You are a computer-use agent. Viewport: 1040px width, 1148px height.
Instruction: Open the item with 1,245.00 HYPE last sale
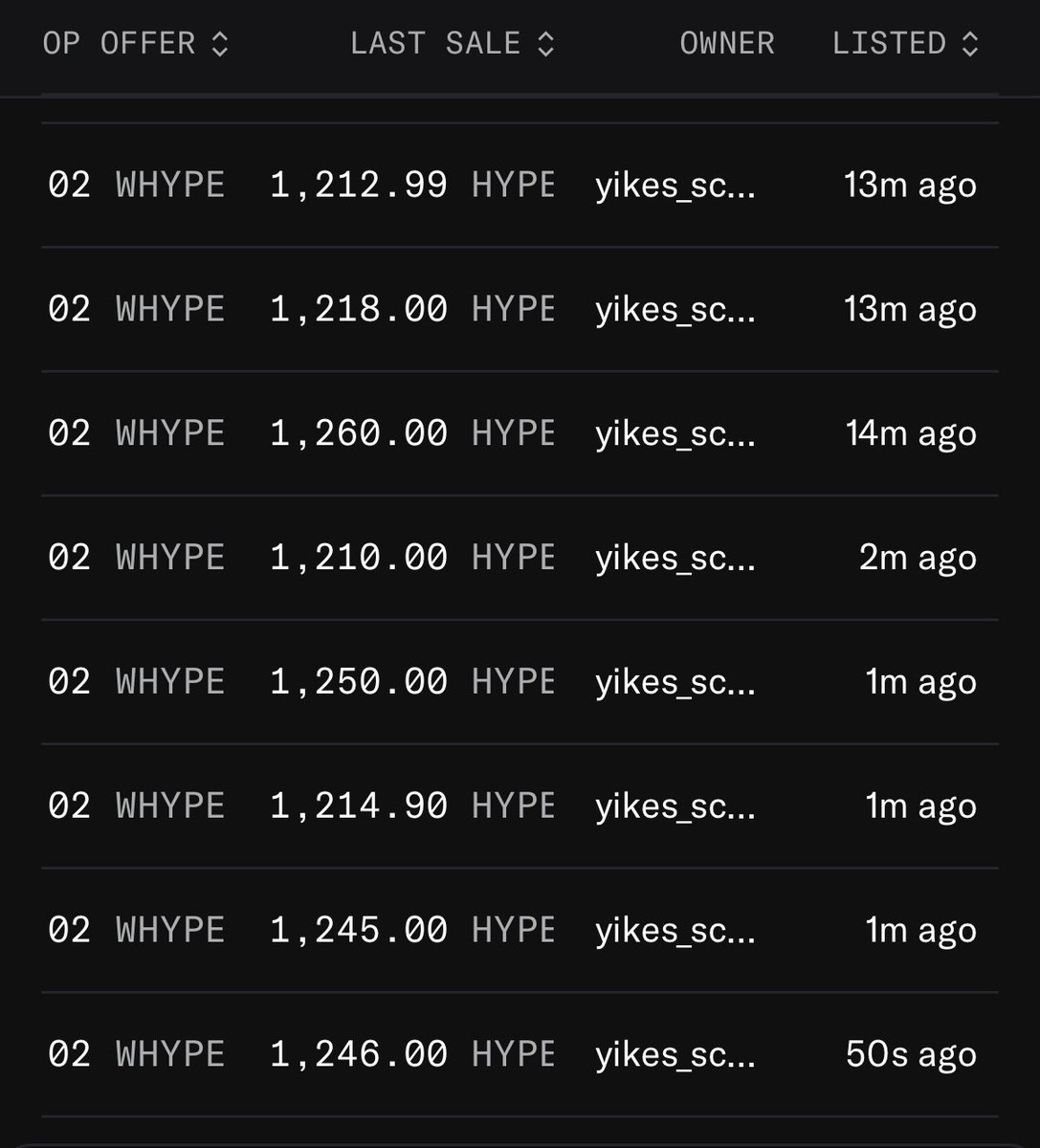pos(358,931)
